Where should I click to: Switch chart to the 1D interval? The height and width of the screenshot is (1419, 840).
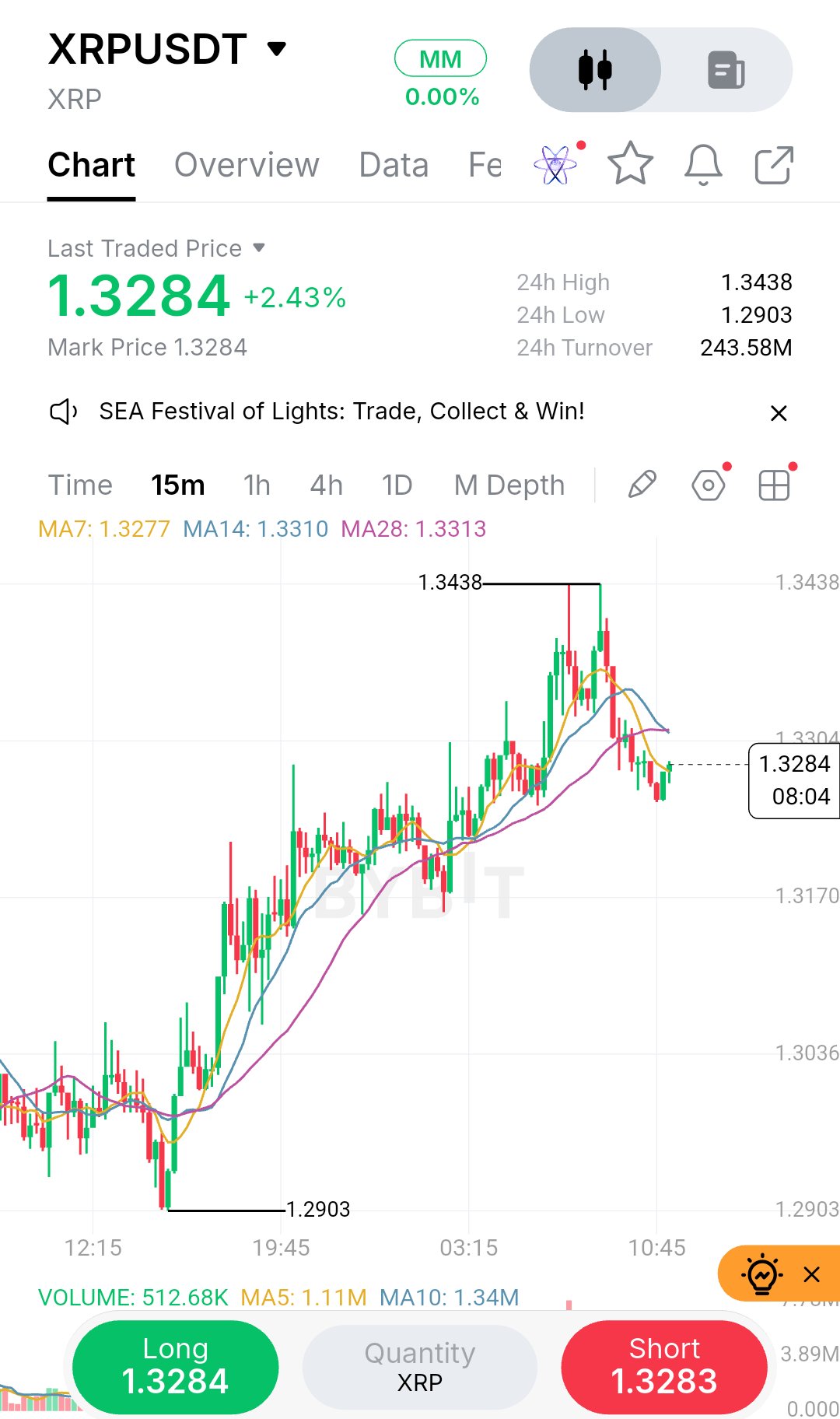[x=397, y=485]
